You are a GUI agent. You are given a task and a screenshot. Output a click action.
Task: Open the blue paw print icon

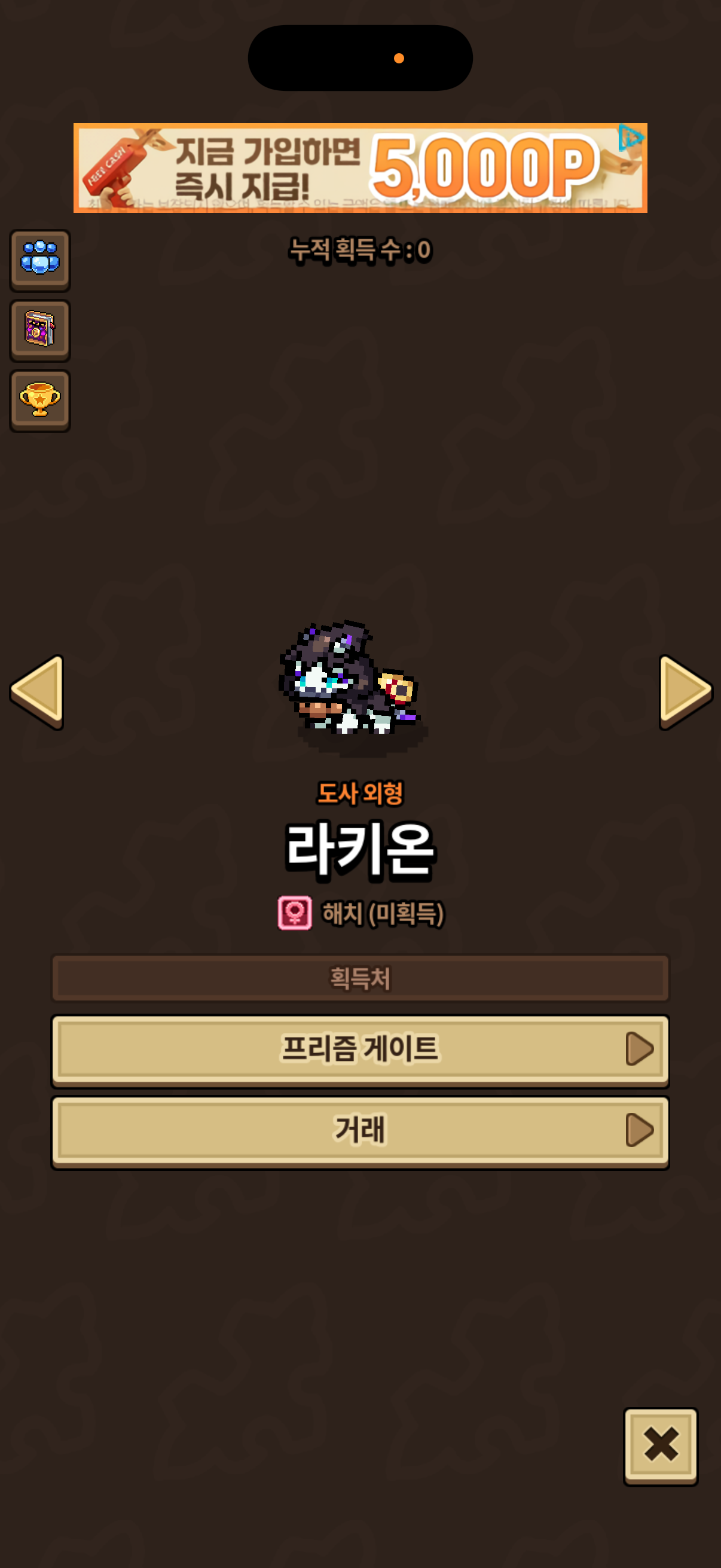pyautogui.click(x=39, y=260)
